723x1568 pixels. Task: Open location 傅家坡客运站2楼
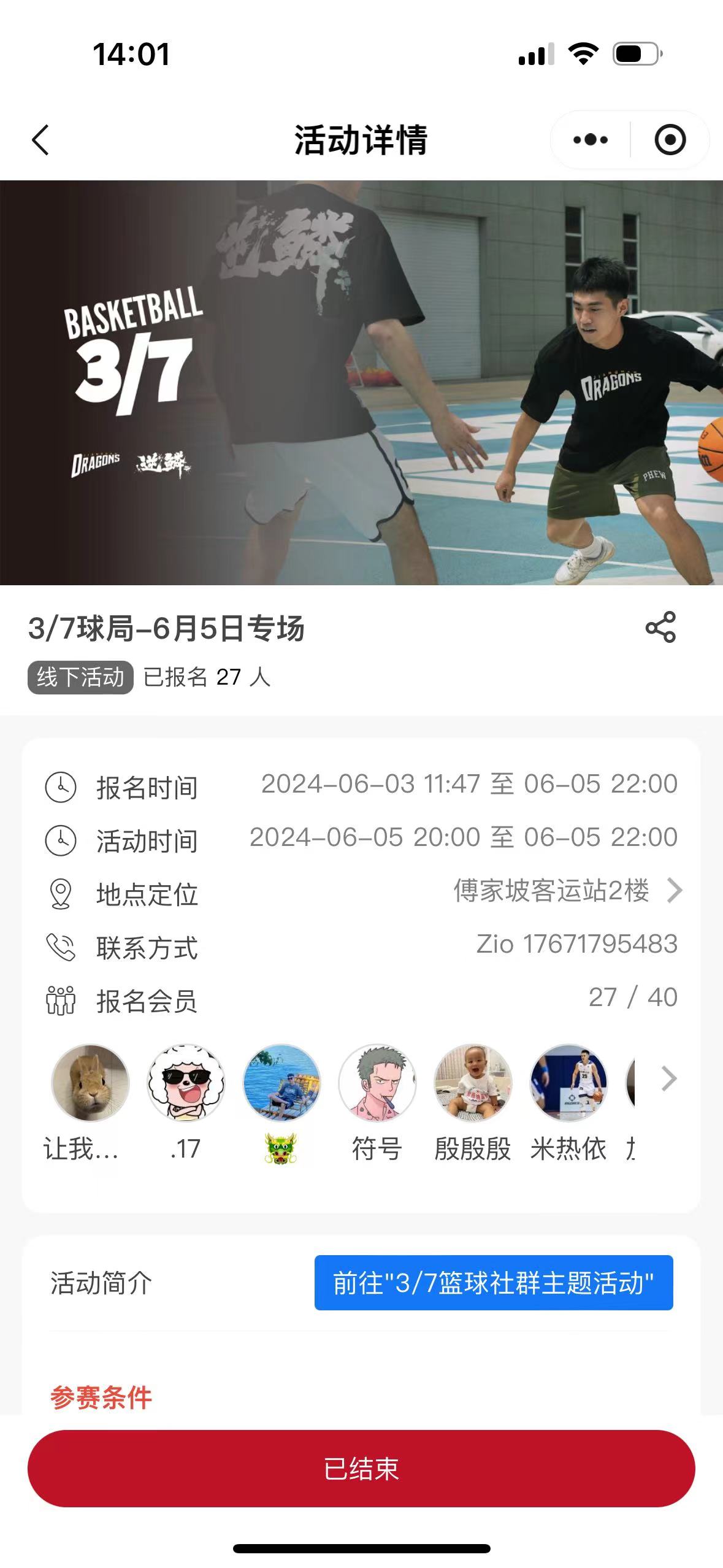click(x=568, y=891)
